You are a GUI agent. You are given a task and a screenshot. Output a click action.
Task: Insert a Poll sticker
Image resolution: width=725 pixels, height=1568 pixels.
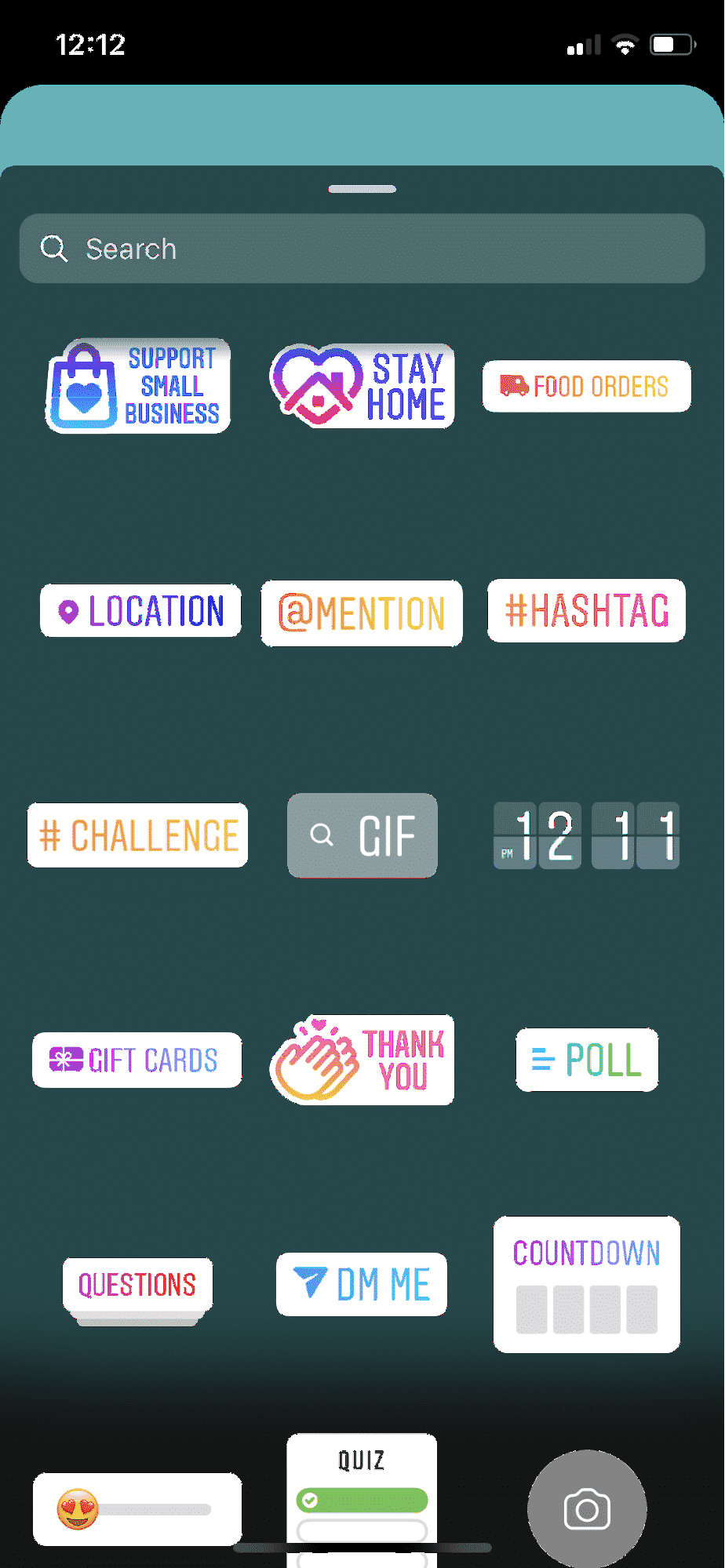pos(587,1059)
